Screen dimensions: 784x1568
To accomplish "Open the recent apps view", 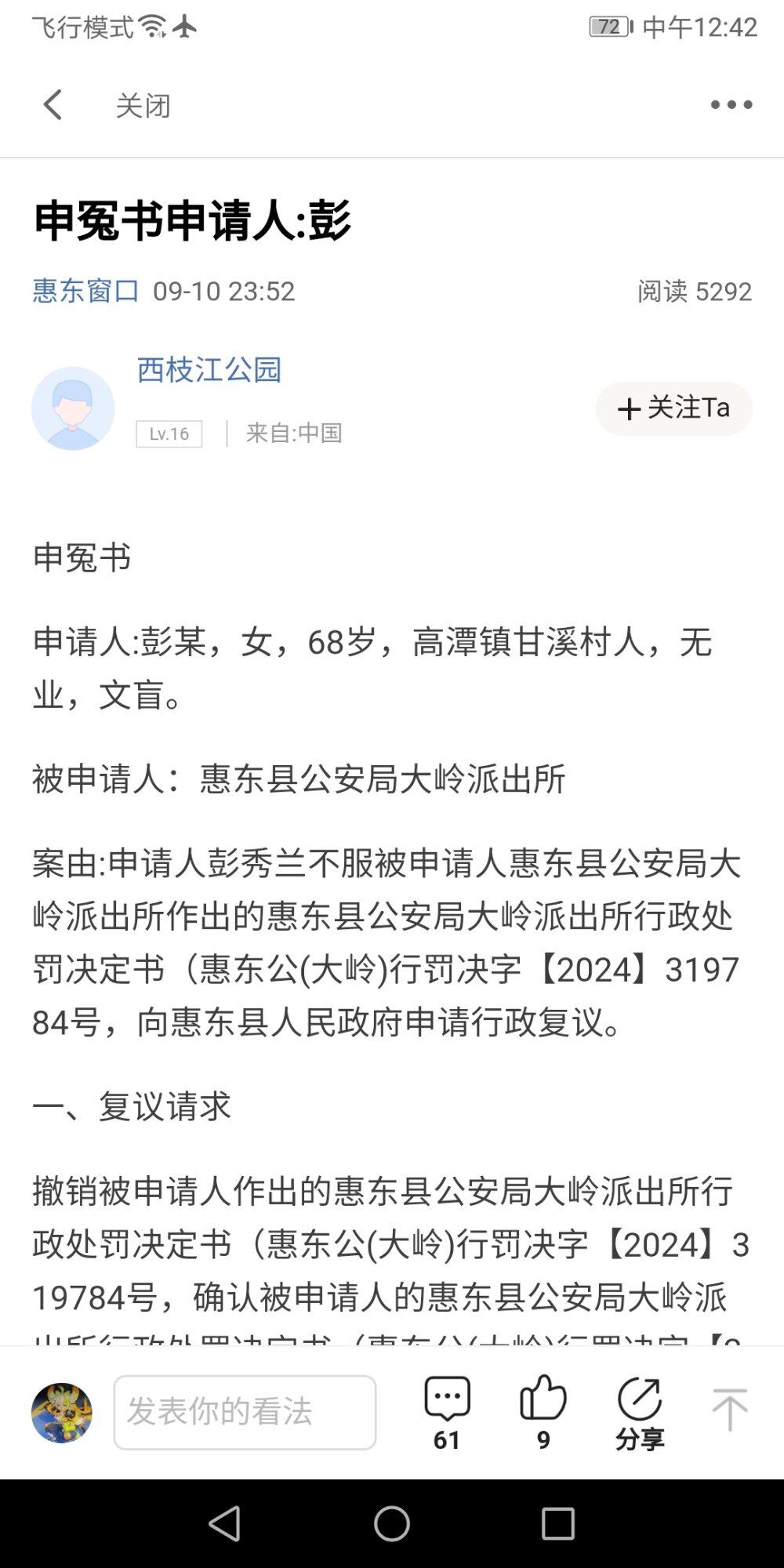I will point(558,1524).
